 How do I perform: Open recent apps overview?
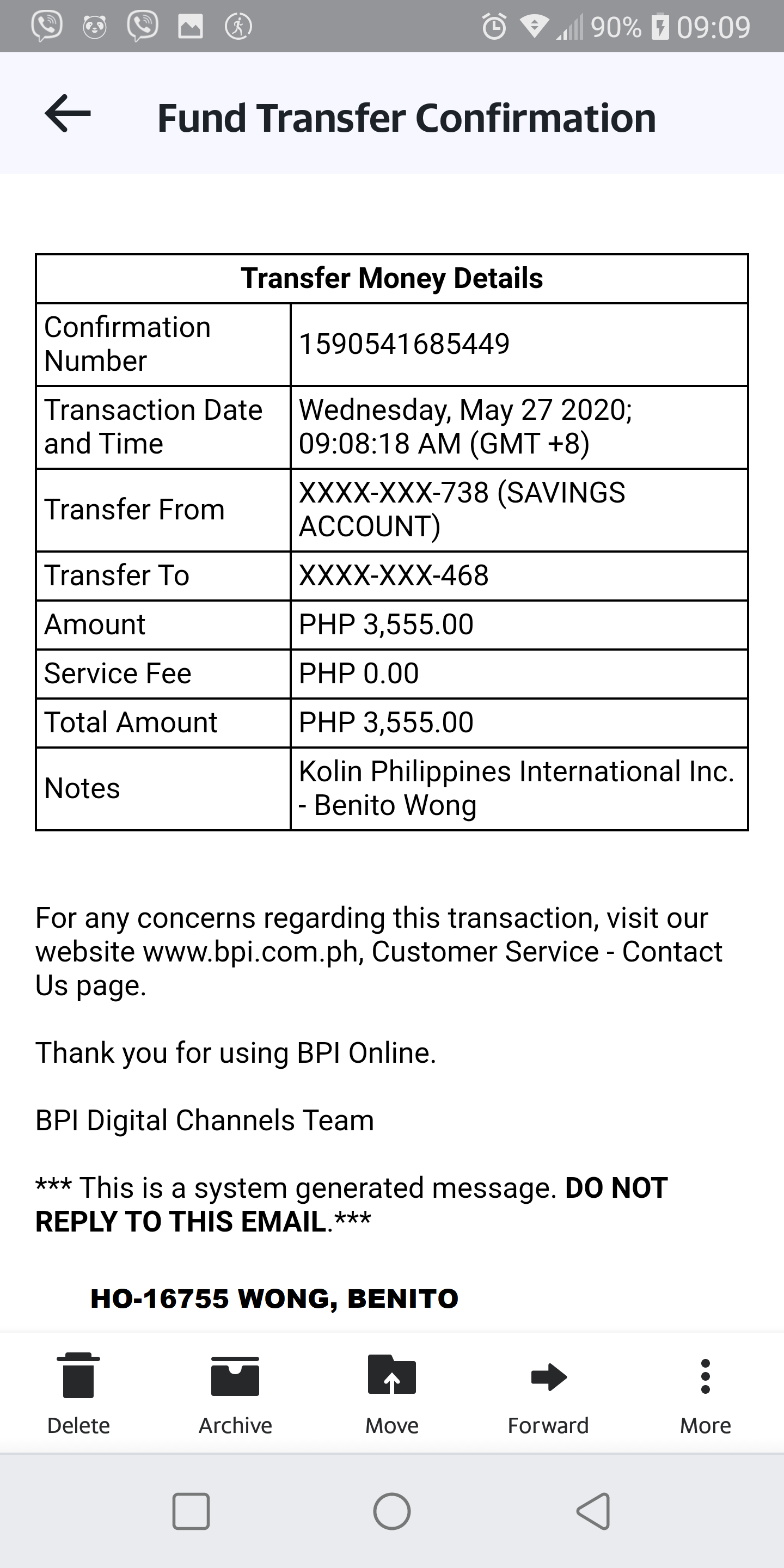[x=191, y=1511]
